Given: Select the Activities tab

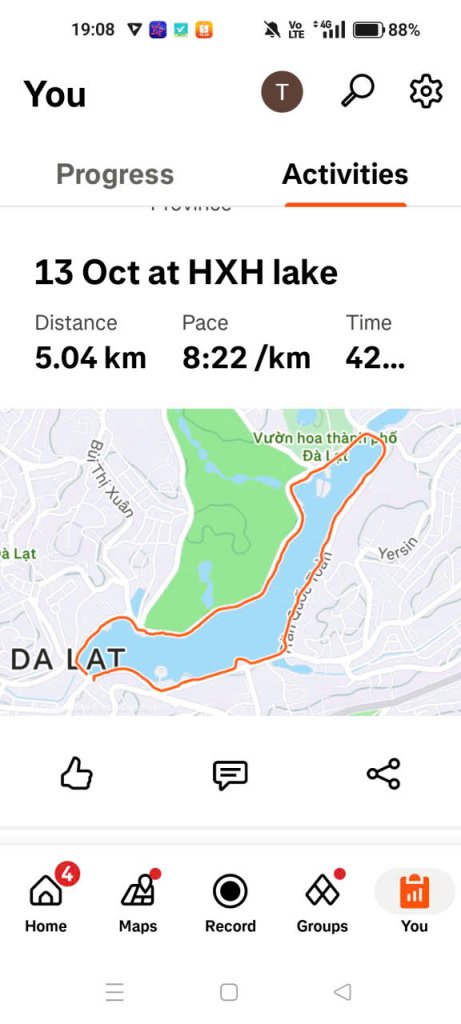Looking at the screenshot, I should tap(345, 174).
